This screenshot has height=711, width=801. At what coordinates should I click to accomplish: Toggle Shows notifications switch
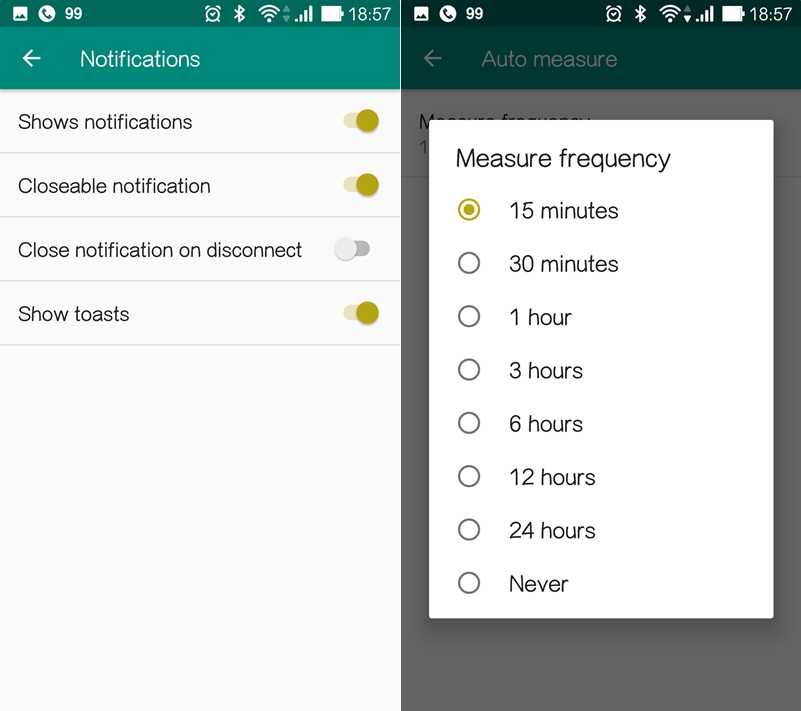point(361,121)
